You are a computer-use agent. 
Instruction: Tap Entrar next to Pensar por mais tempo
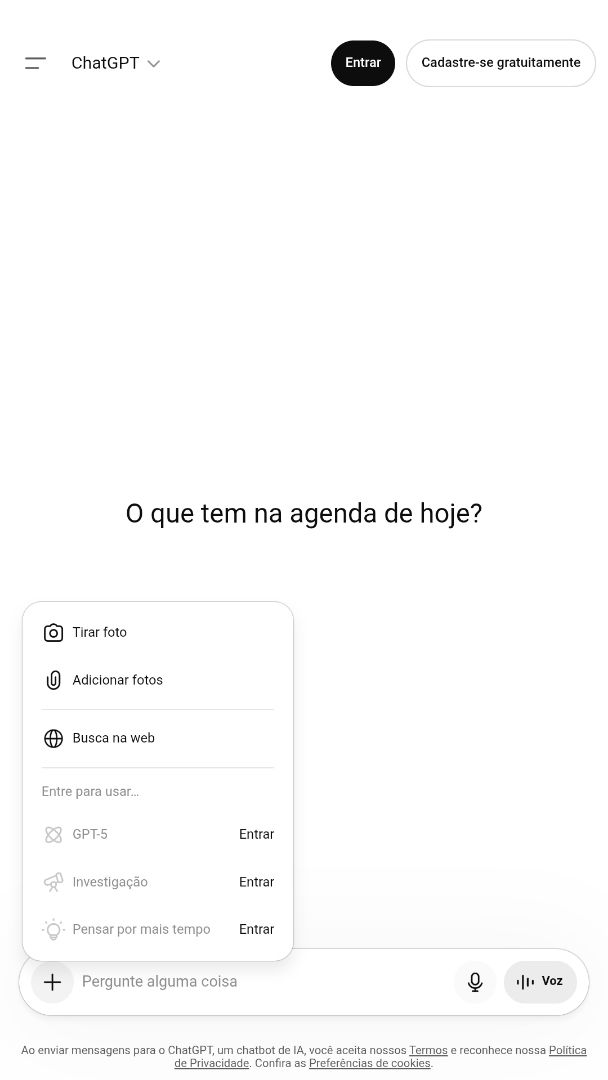click(x=256, y=930)
